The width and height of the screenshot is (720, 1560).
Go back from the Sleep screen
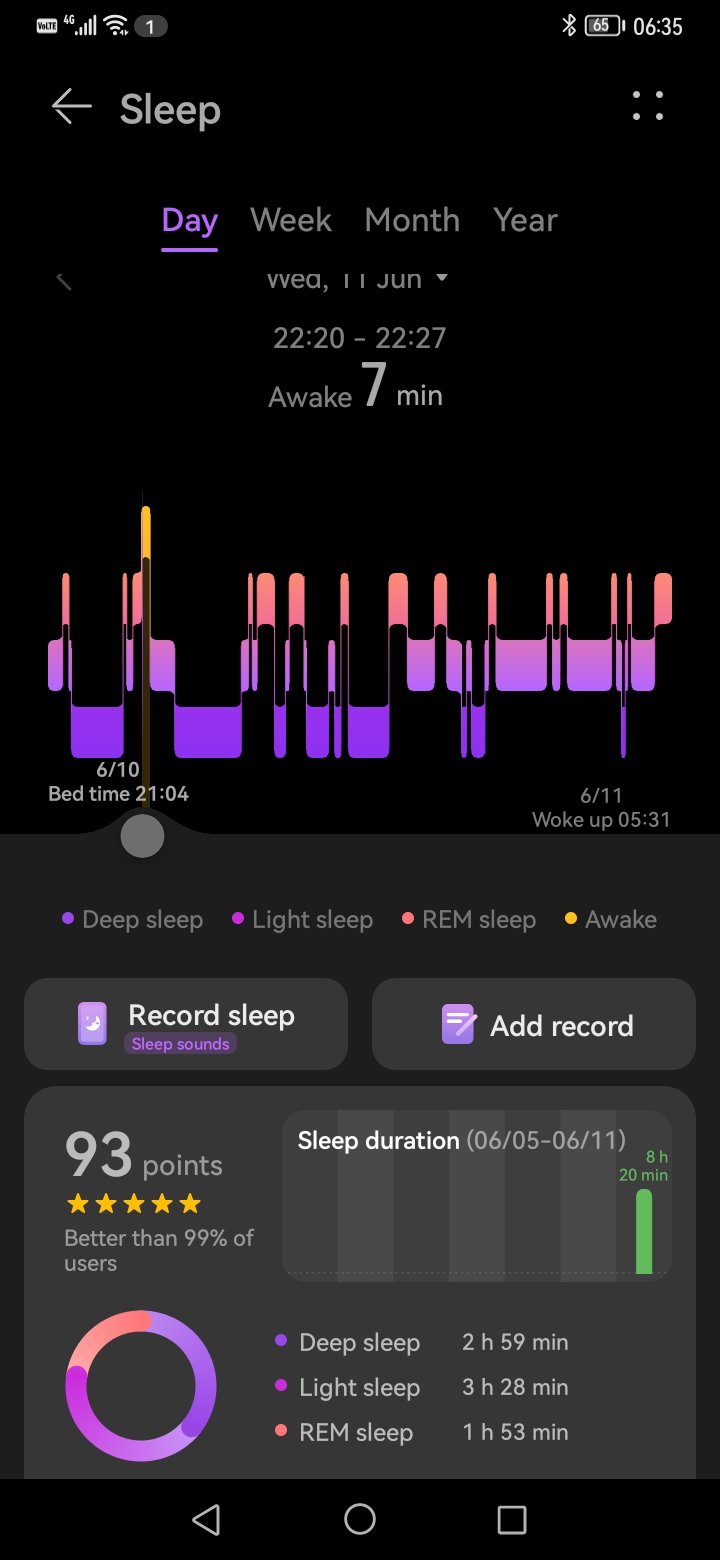[72, 107]
